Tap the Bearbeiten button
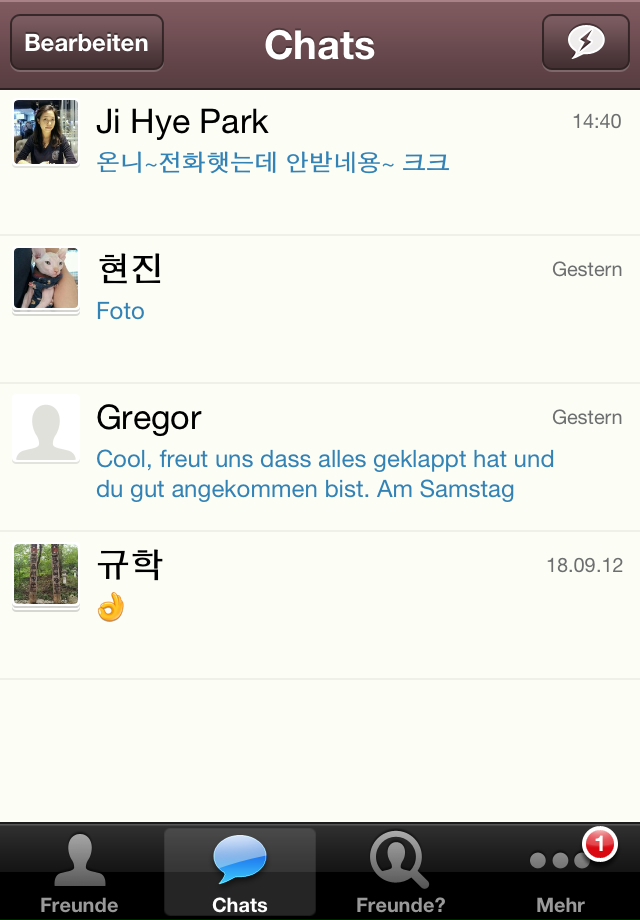This screenshot has width=640, height=920. pos(87,44)
